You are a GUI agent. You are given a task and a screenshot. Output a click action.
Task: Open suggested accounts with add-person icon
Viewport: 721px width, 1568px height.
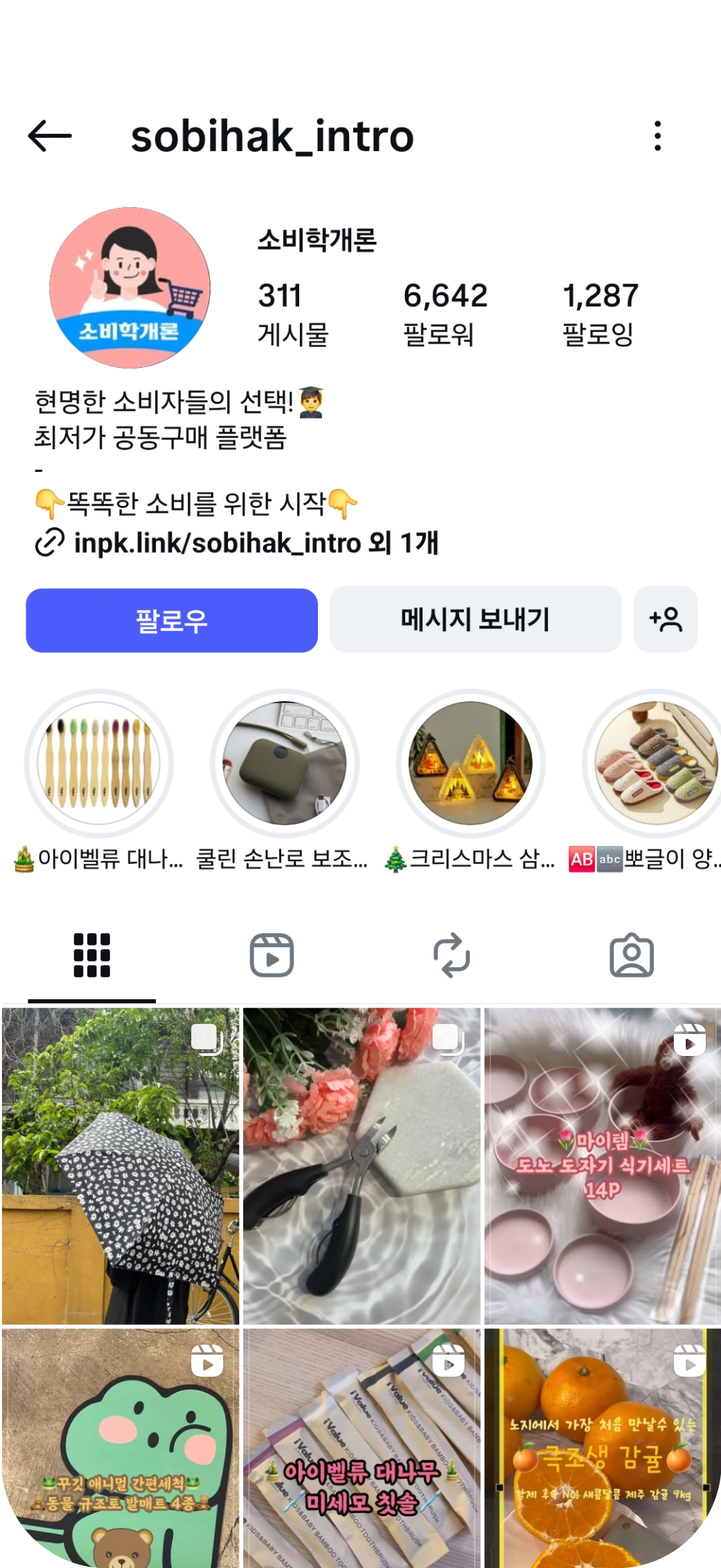666,619
